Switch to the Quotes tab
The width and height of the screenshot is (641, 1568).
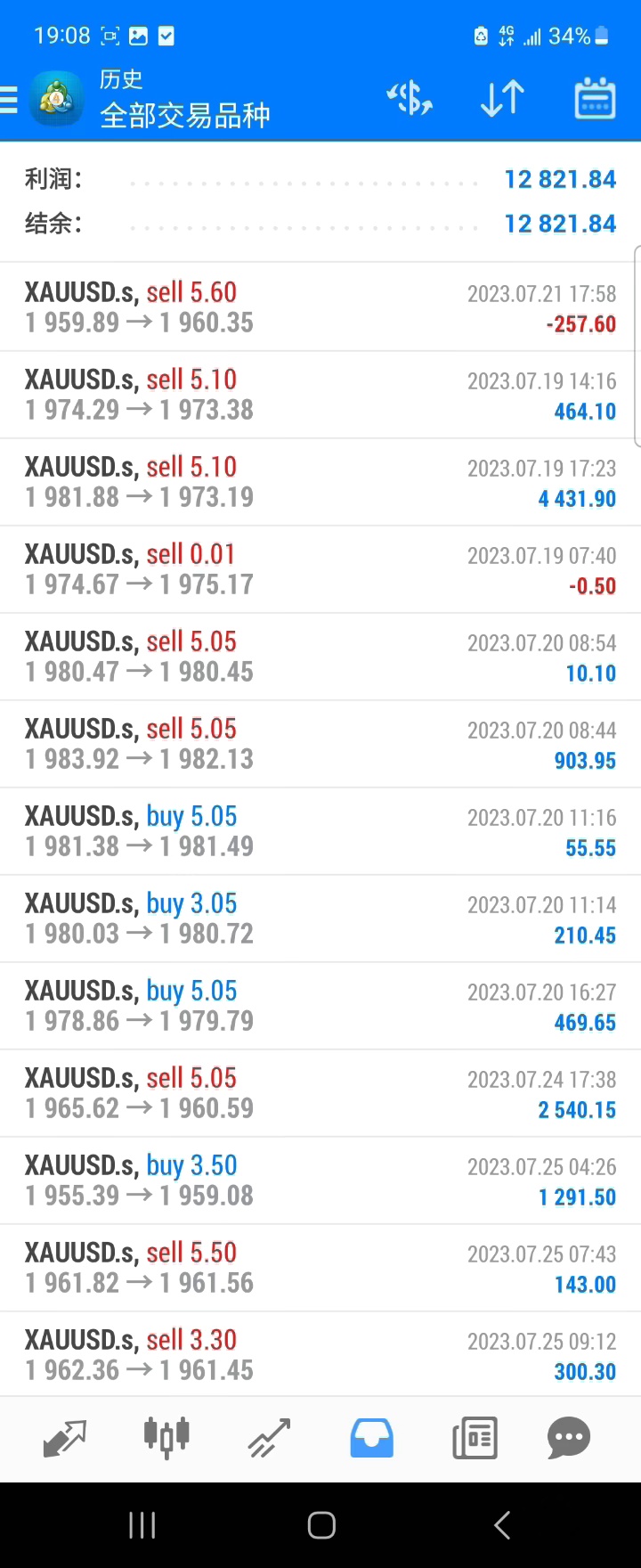pos(65,1438)
